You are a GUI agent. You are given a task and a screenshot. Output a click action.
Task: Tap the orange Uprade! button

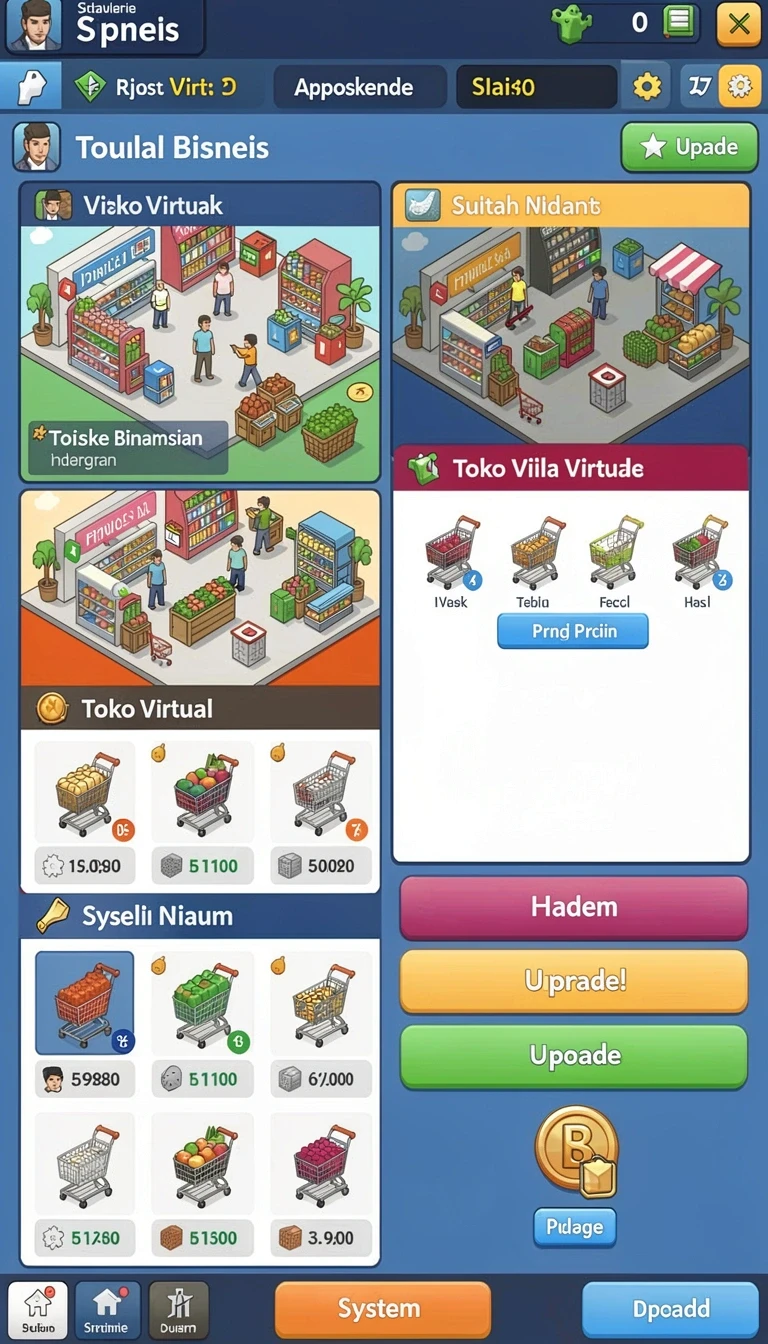pyautogui.click(x=574, y=981)
